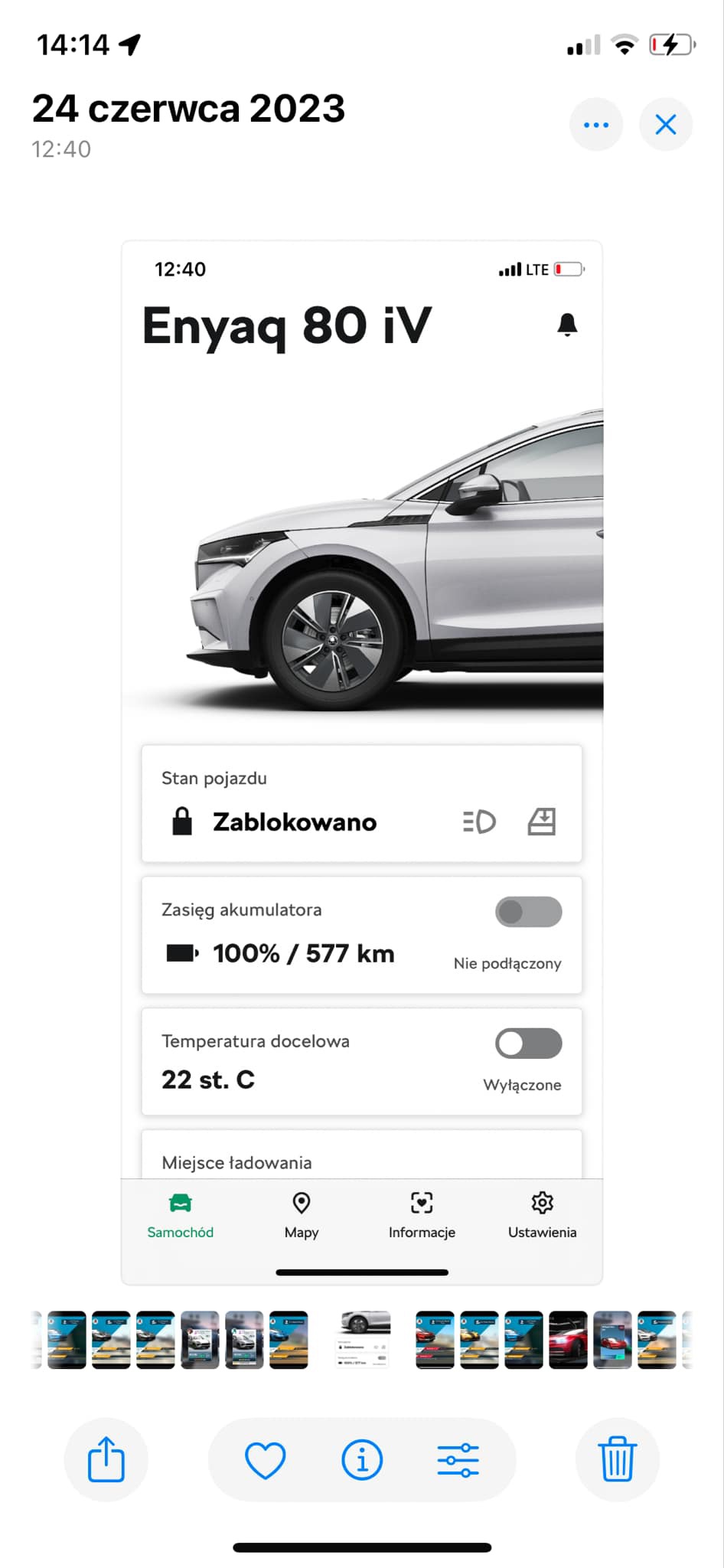Screen dimensions: 724x1568
Task: Show photo info details
Action: click(x=362, y=1459)
